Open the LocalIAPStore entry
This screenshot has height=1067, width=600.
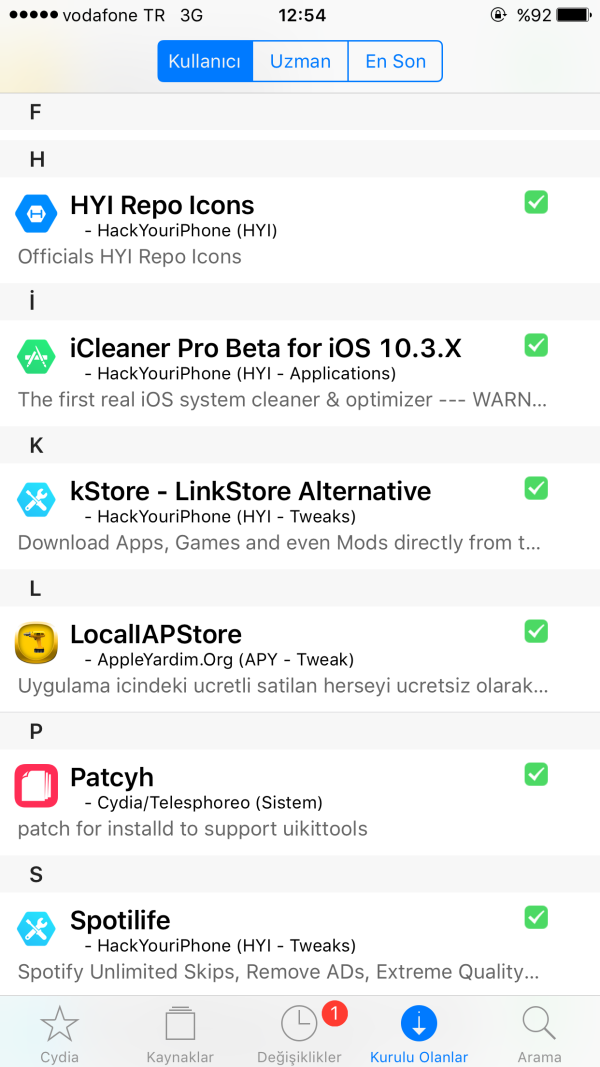[x=280, y=658]
